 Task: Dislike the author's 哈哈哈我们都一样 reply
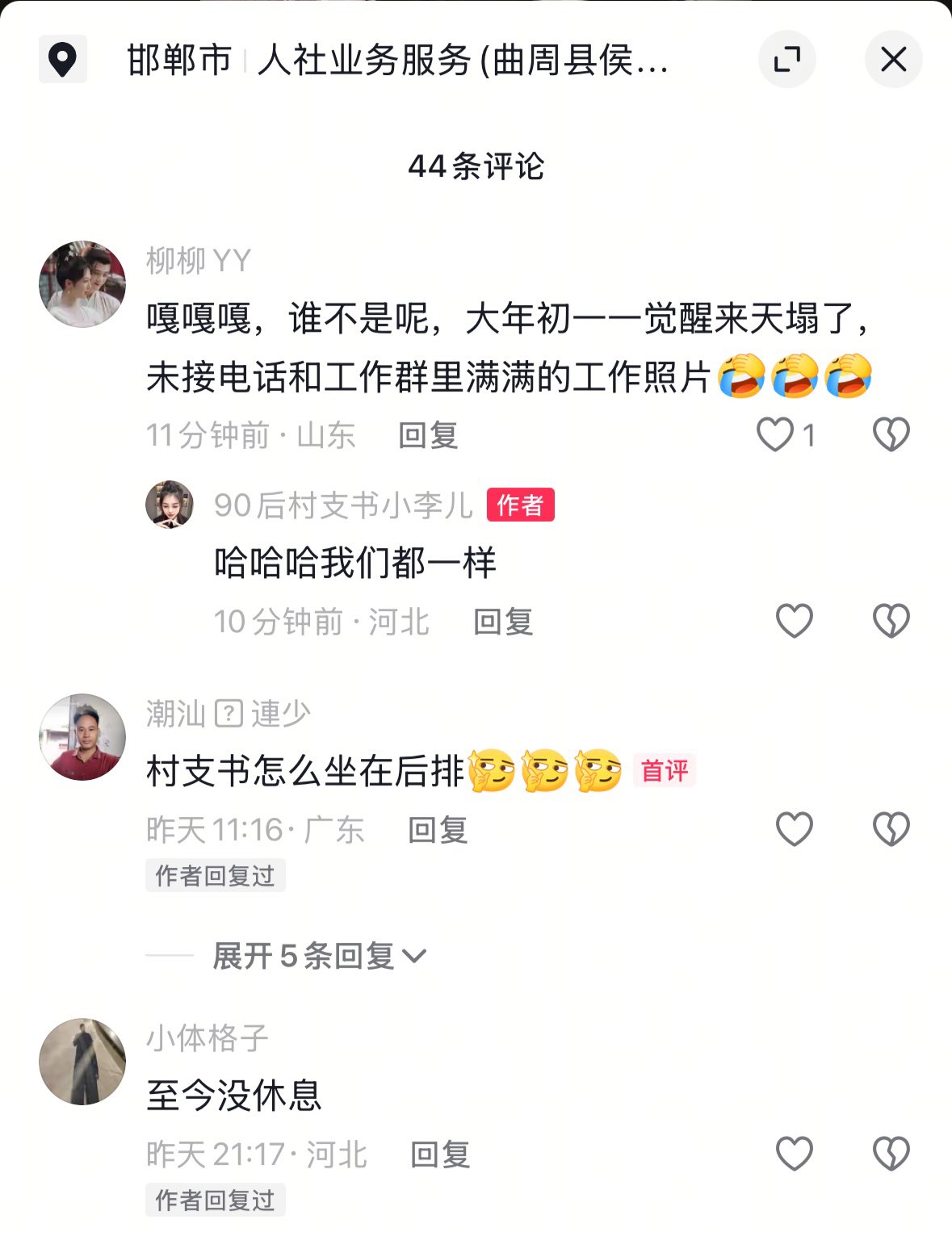pos(891,621)
